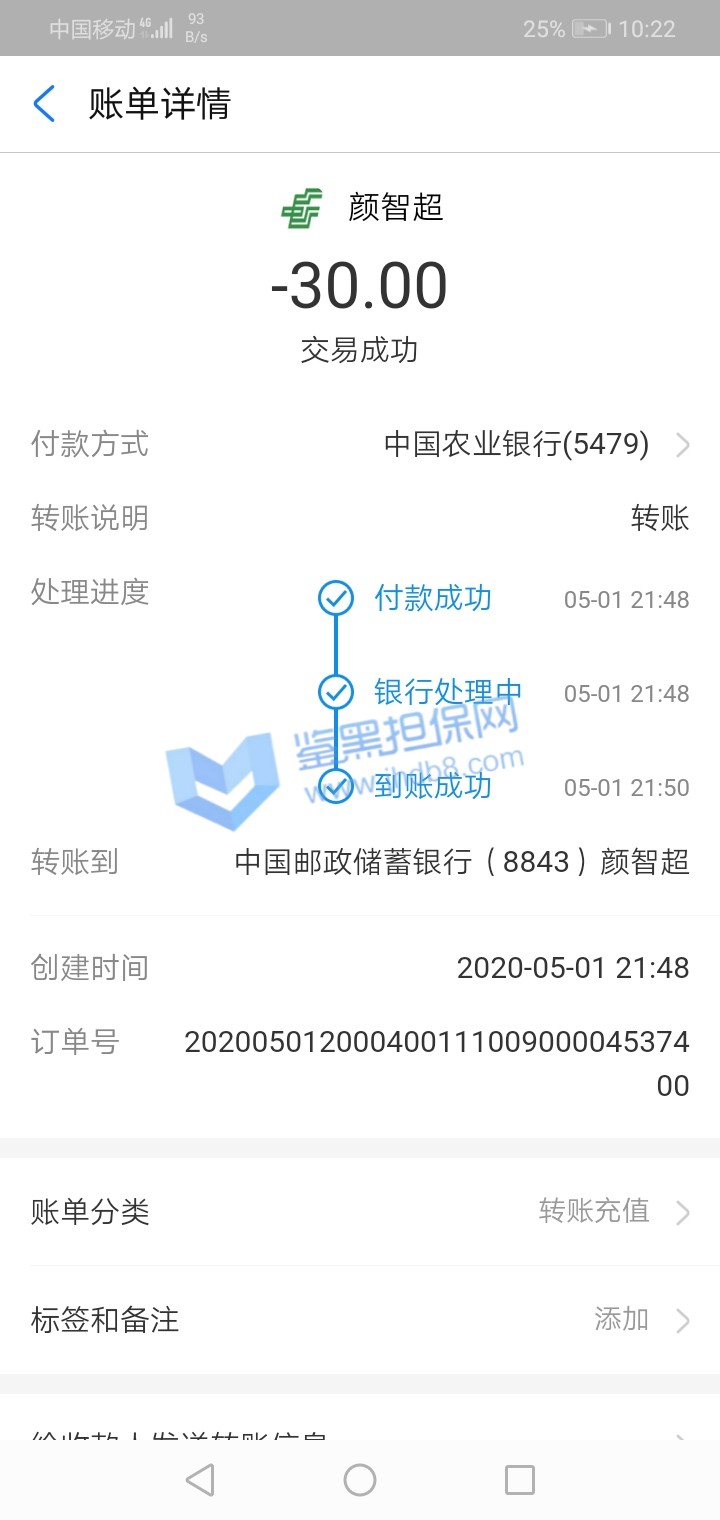Tap the system home button
This screenshot has width=720, height=1520.
point(360,1480)
